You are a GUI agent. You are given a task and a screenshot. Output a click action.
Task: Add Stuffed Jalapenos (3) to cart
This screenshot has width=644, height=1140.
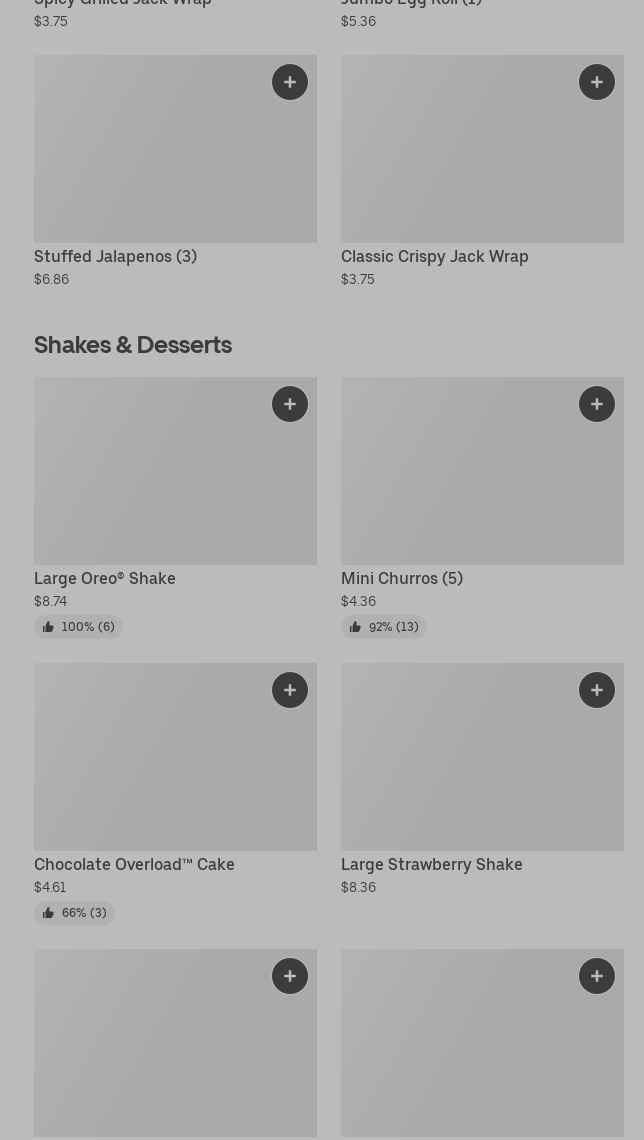point(290,82)
